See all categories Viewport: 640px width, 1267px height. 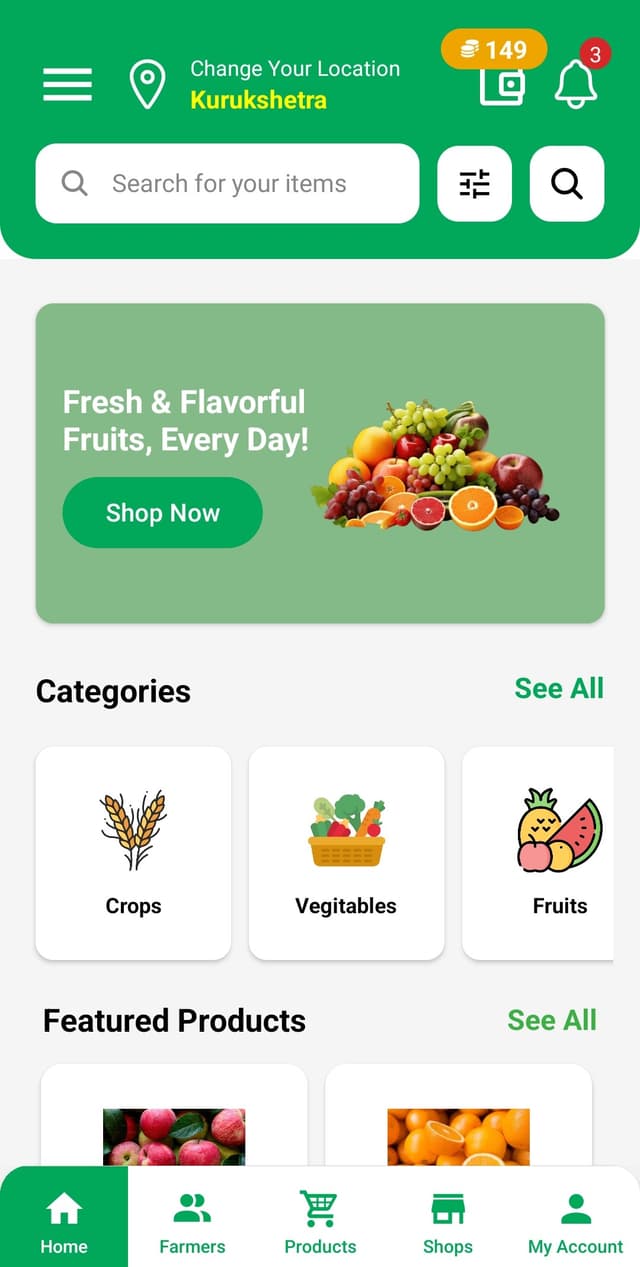coord(559,688)
